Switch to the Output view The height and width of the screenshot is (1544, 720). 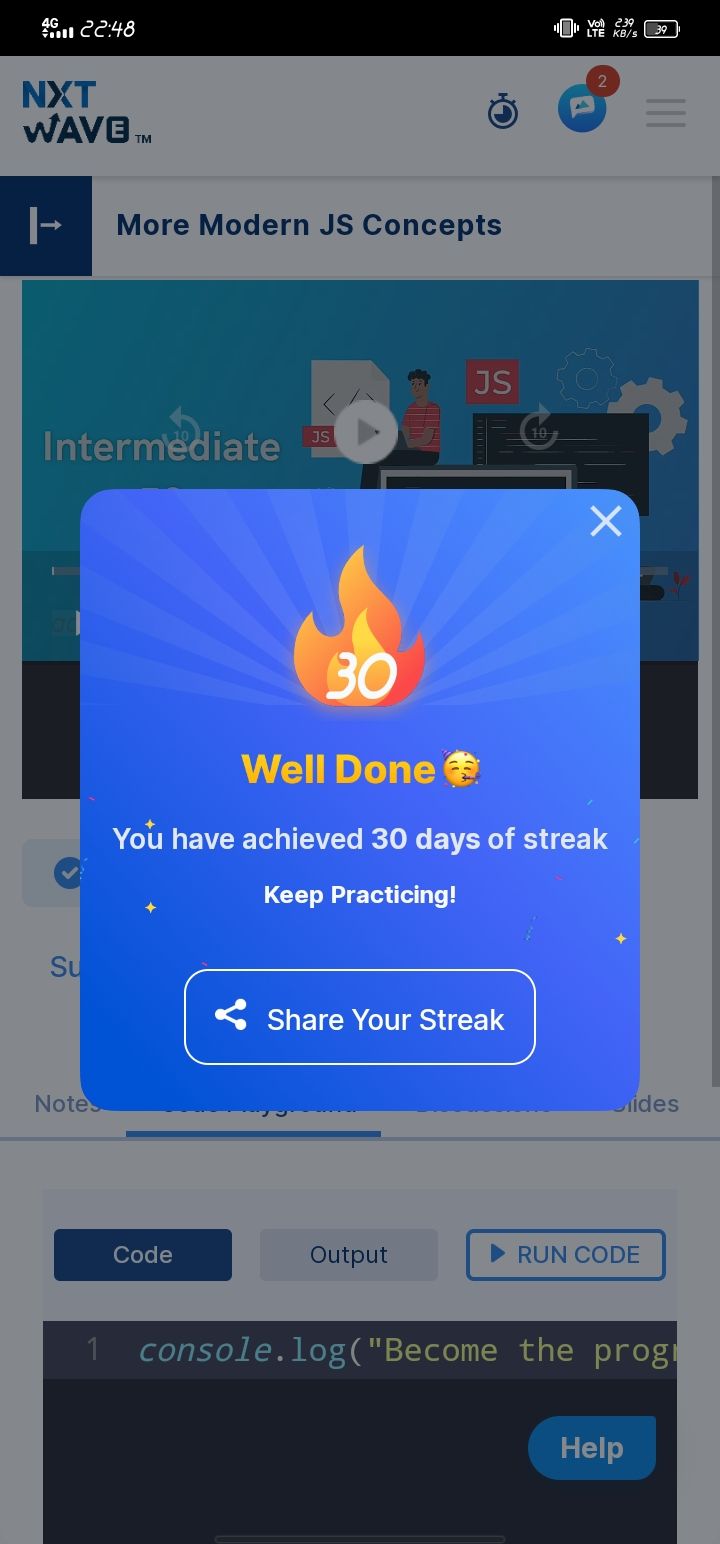349,1255
